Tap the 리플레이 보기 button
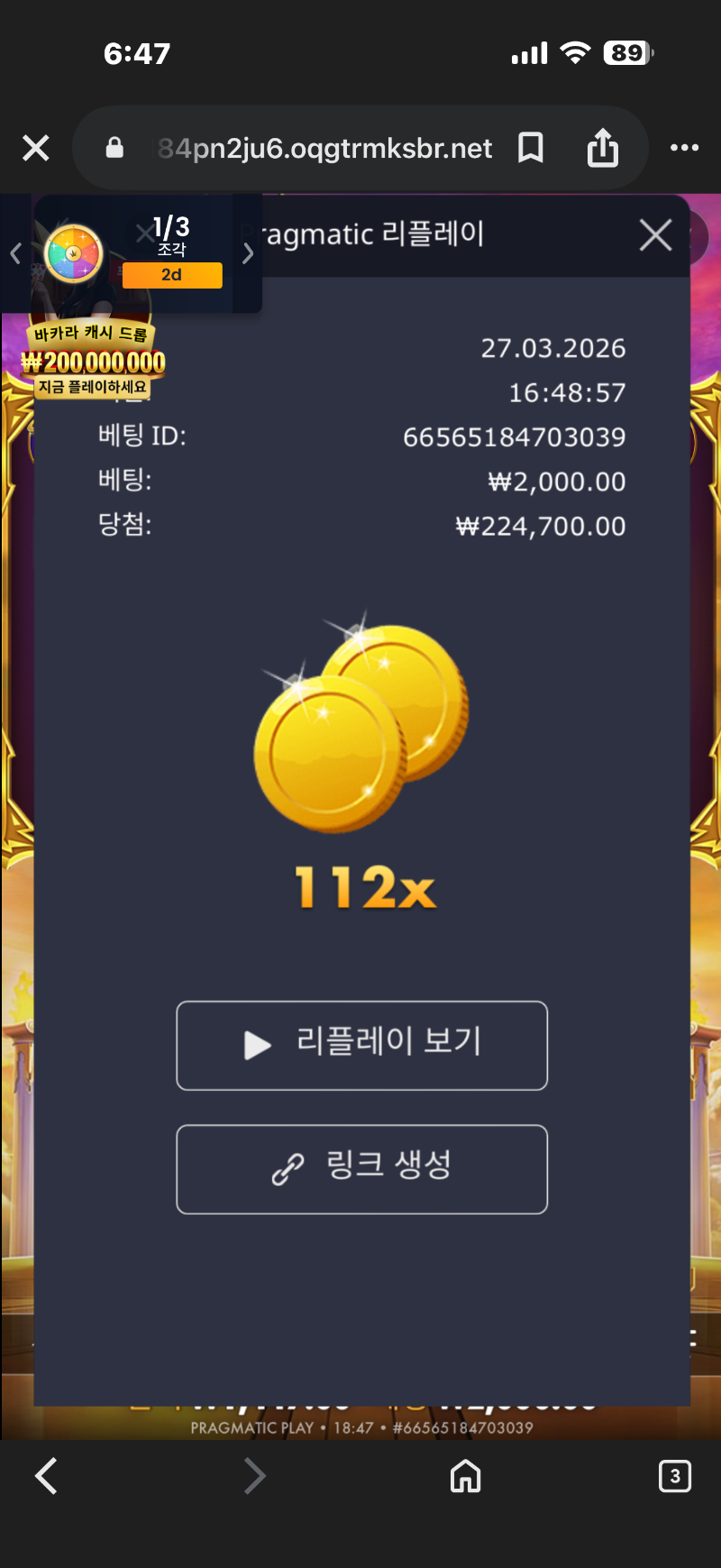Screen dimensions: 721x1568 tap(361, 1045)
